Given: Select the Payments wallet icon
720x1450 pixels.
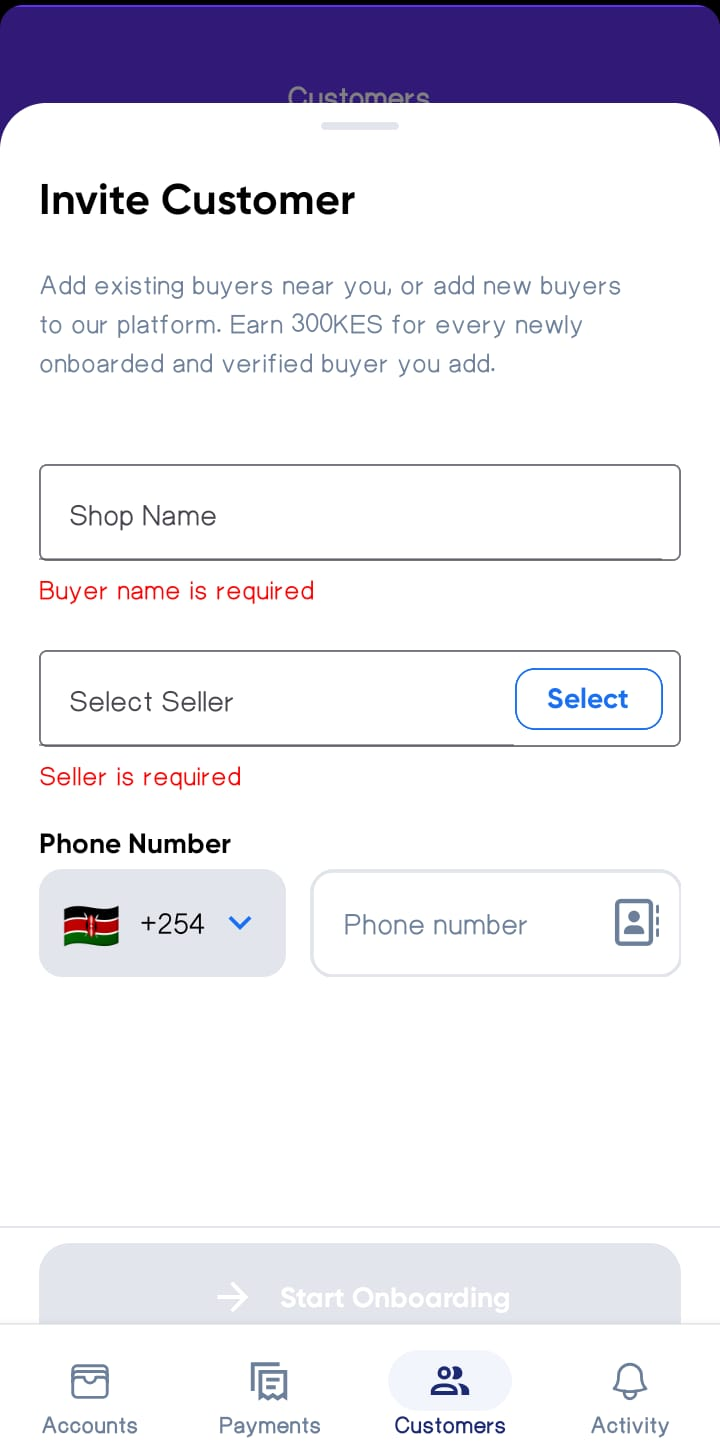Looking at the screenshot, I should [269, 1379].
